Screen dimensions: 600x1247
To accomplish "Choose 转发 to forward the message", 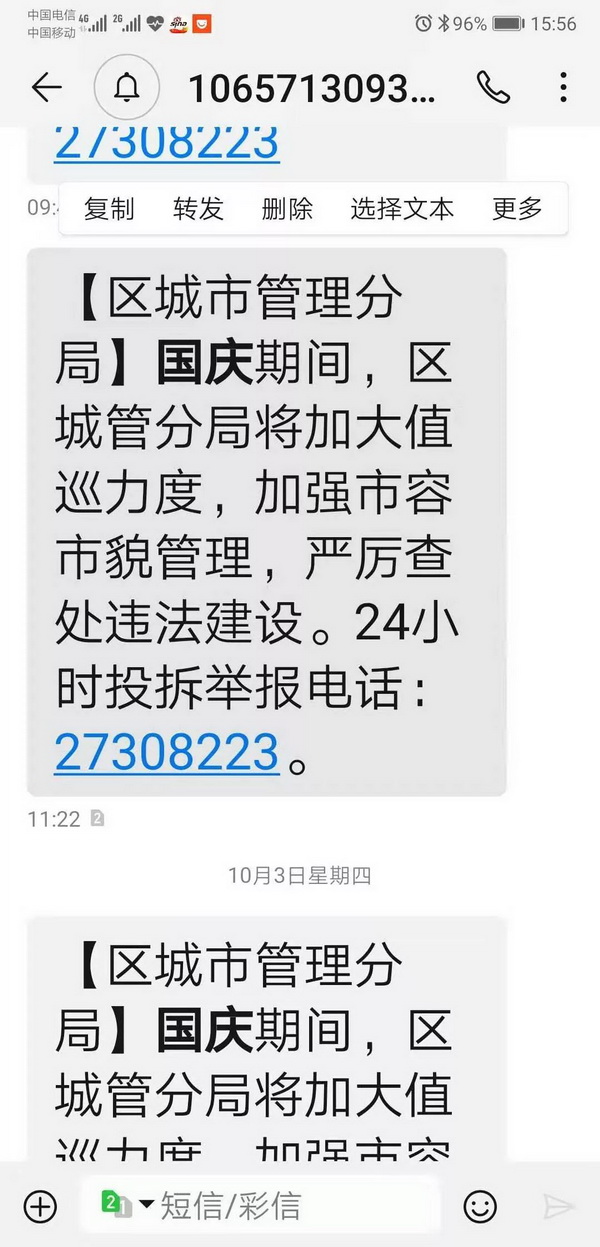I will [x=198, y=208].
